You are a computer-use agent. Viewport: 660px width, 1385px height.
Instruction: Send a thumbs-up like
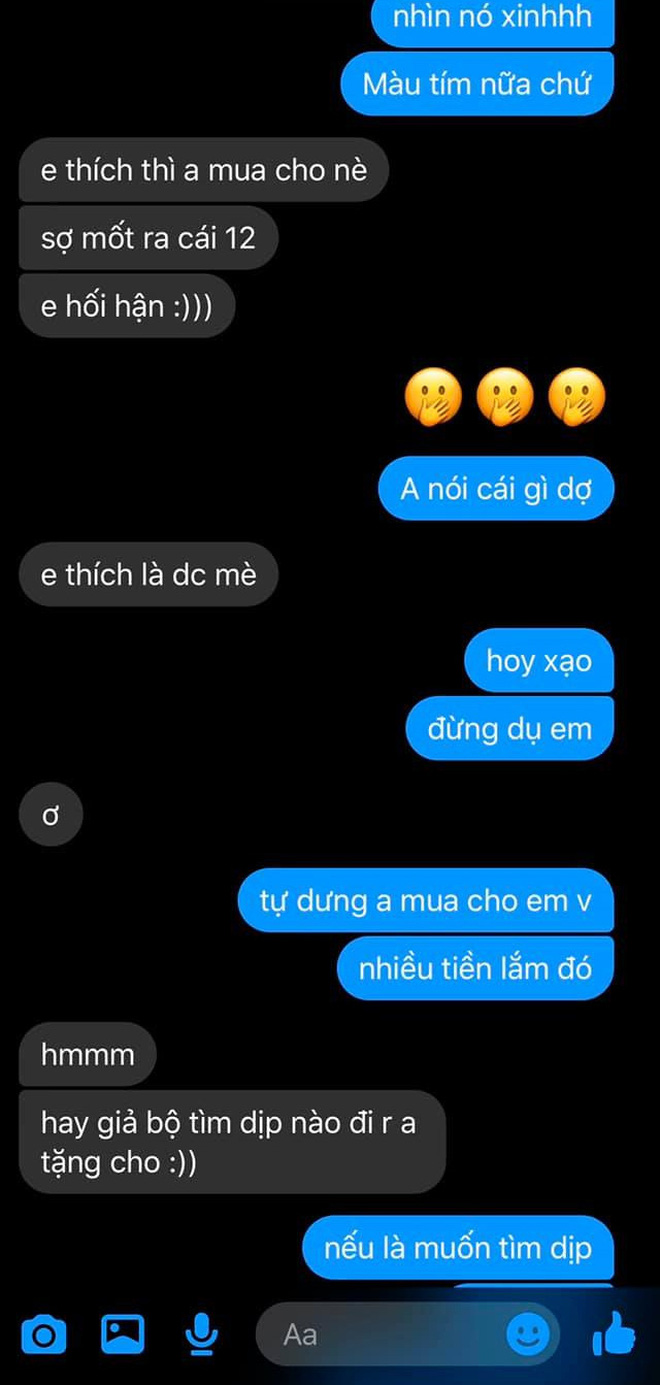coord(614,1334)
